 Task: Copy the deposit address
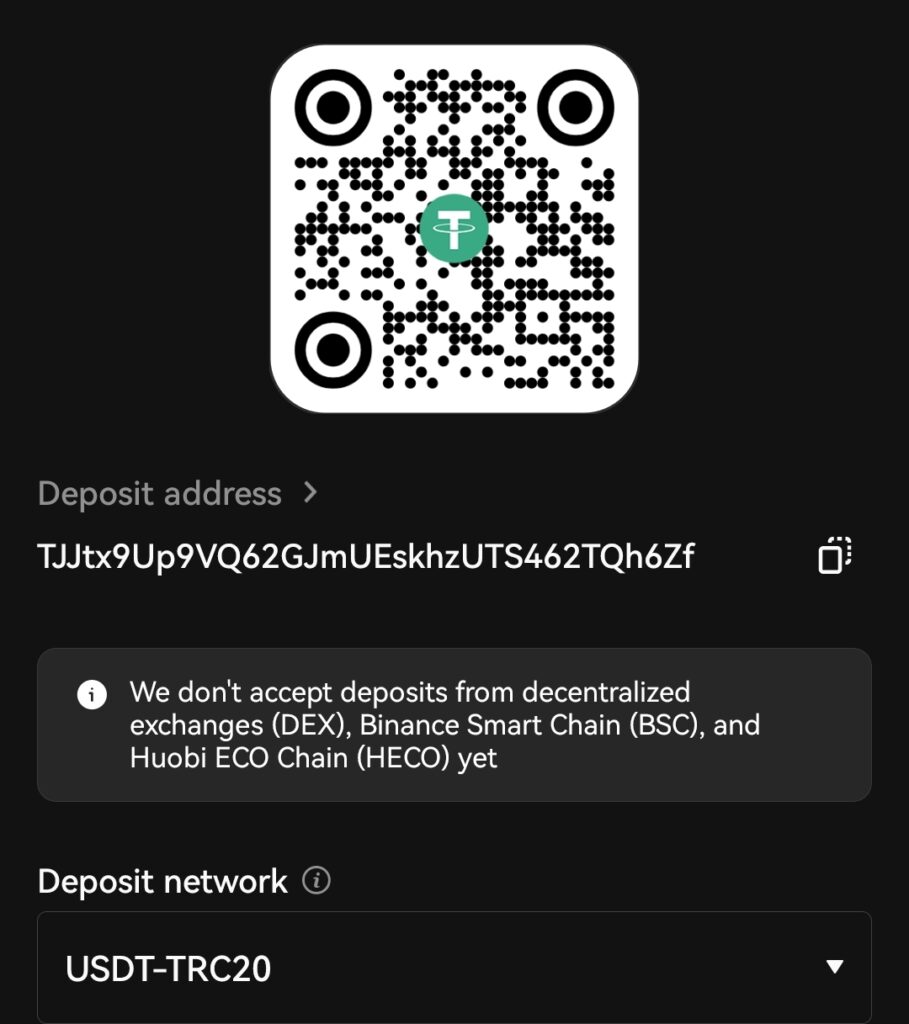coord(834,555)
